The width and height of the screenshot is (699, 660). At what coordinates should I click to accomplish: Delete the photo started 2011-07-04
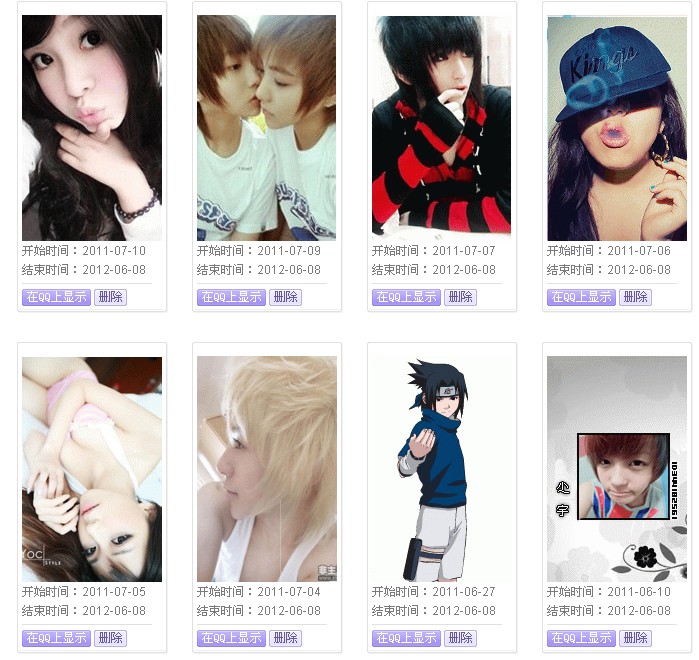285,638
